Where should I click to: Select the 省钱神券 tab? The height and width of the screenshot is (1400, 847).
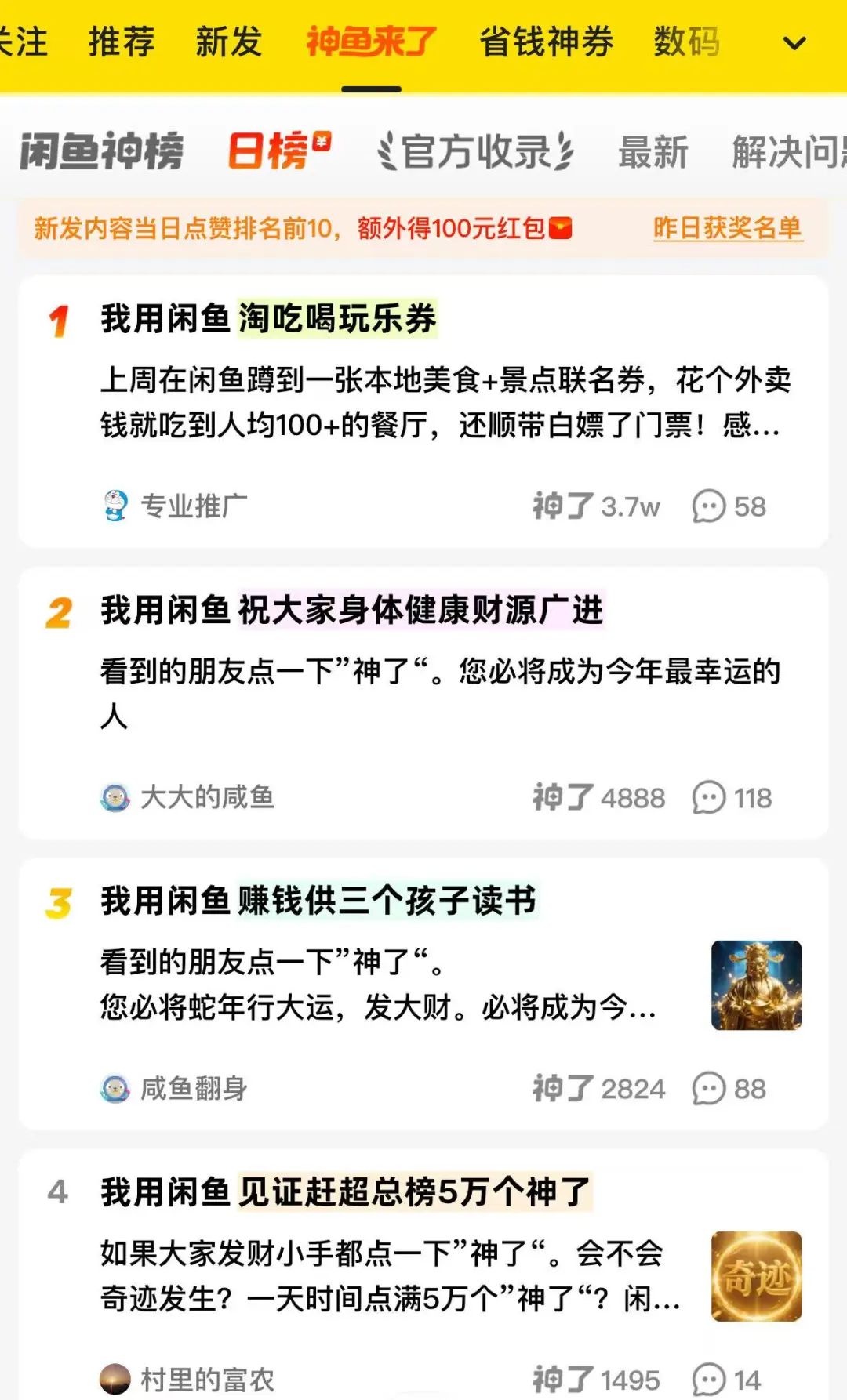(546, 42)
